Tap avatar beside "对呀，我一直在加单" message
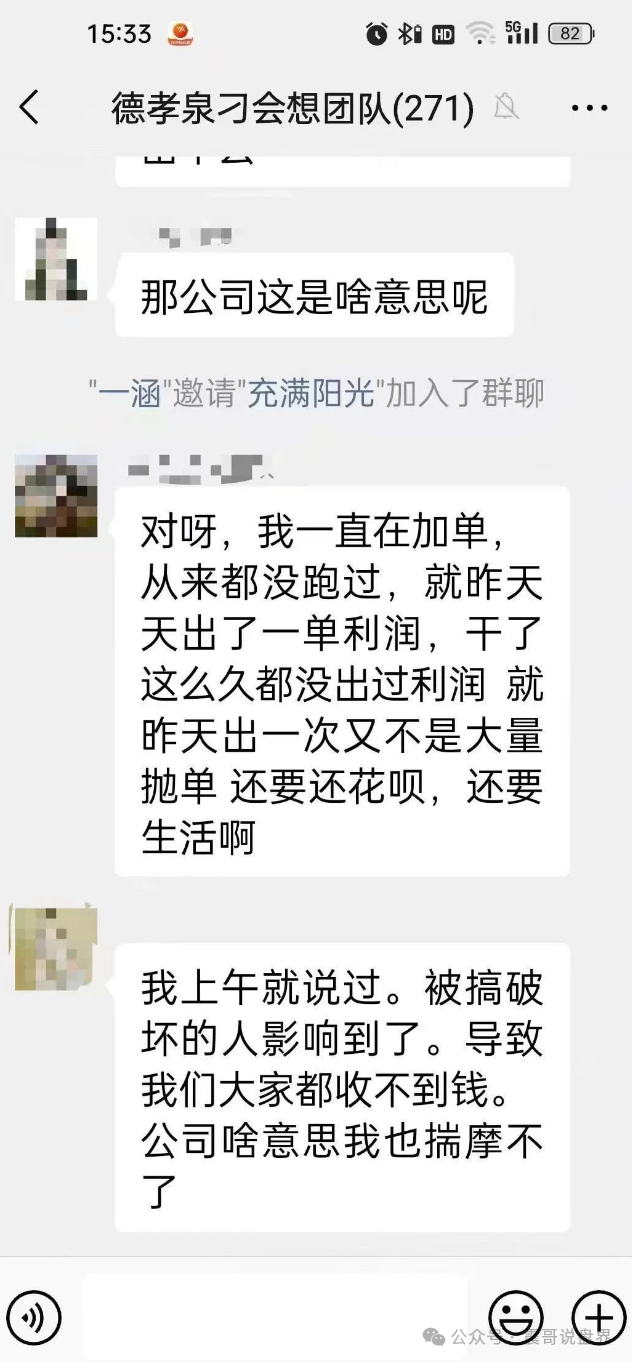The width and height of the screenshot is (632, 1362). coord(56,496)
